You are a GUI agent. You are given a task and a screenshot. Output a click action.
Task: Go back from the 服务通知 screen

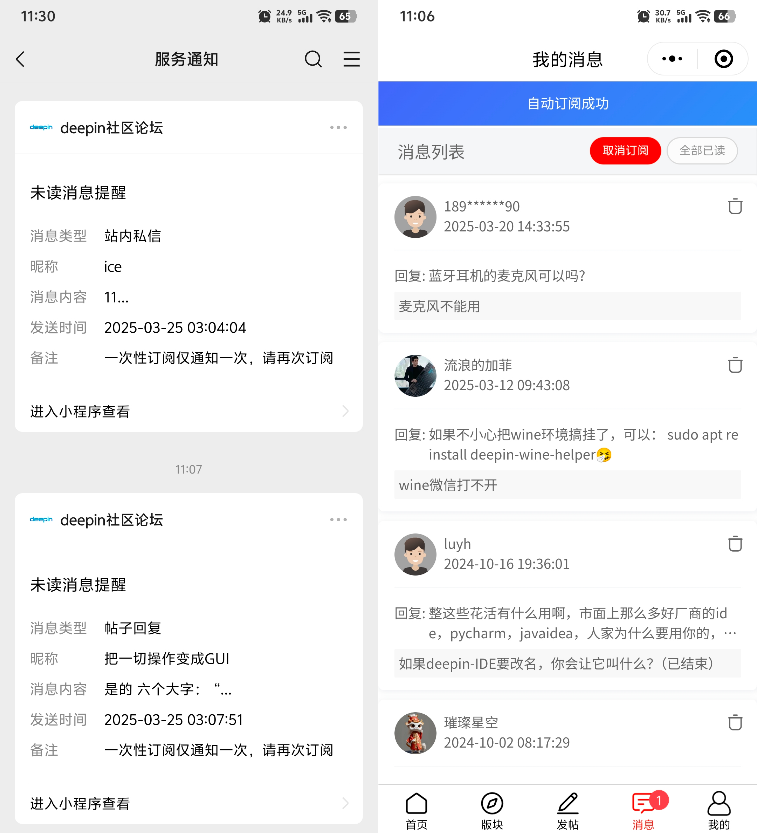click(20, 60)
